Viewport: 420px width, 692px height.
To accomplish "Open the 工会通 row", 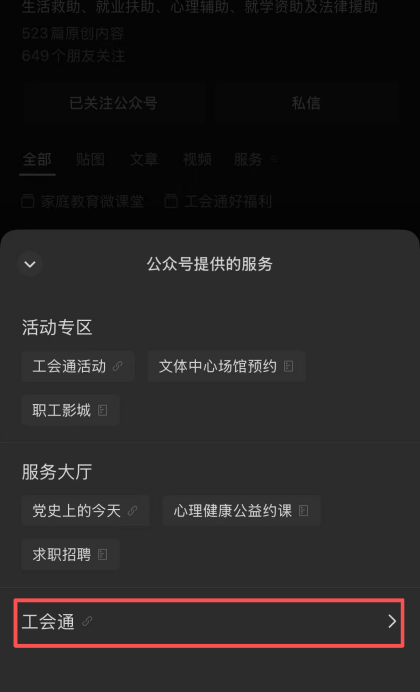I will click(x=209, y=623).
